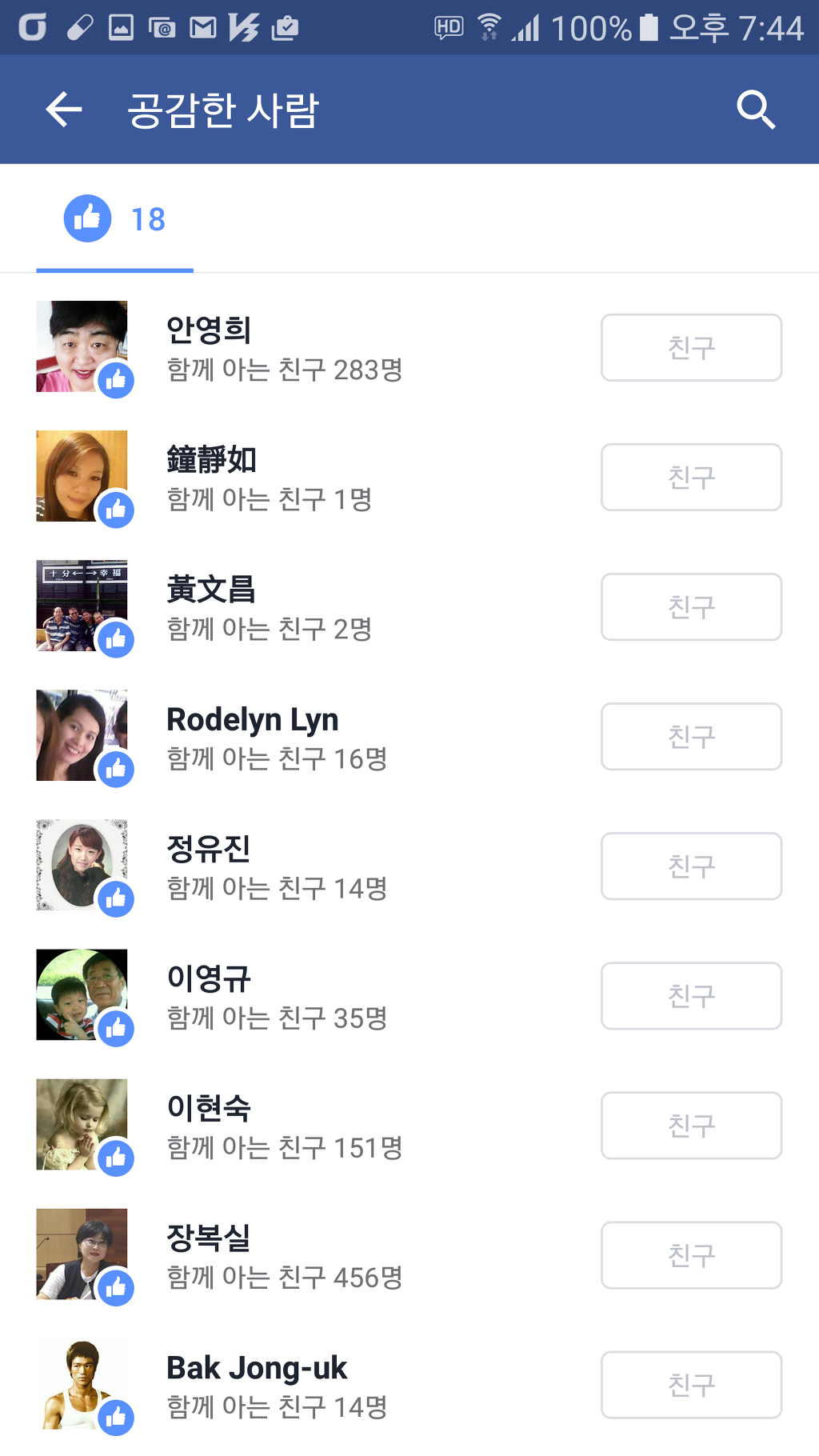Tap the 친구 button next to Rodelyn Lyn
The height and width of the screenshot is (1456, 819).
tap(691, 736)
